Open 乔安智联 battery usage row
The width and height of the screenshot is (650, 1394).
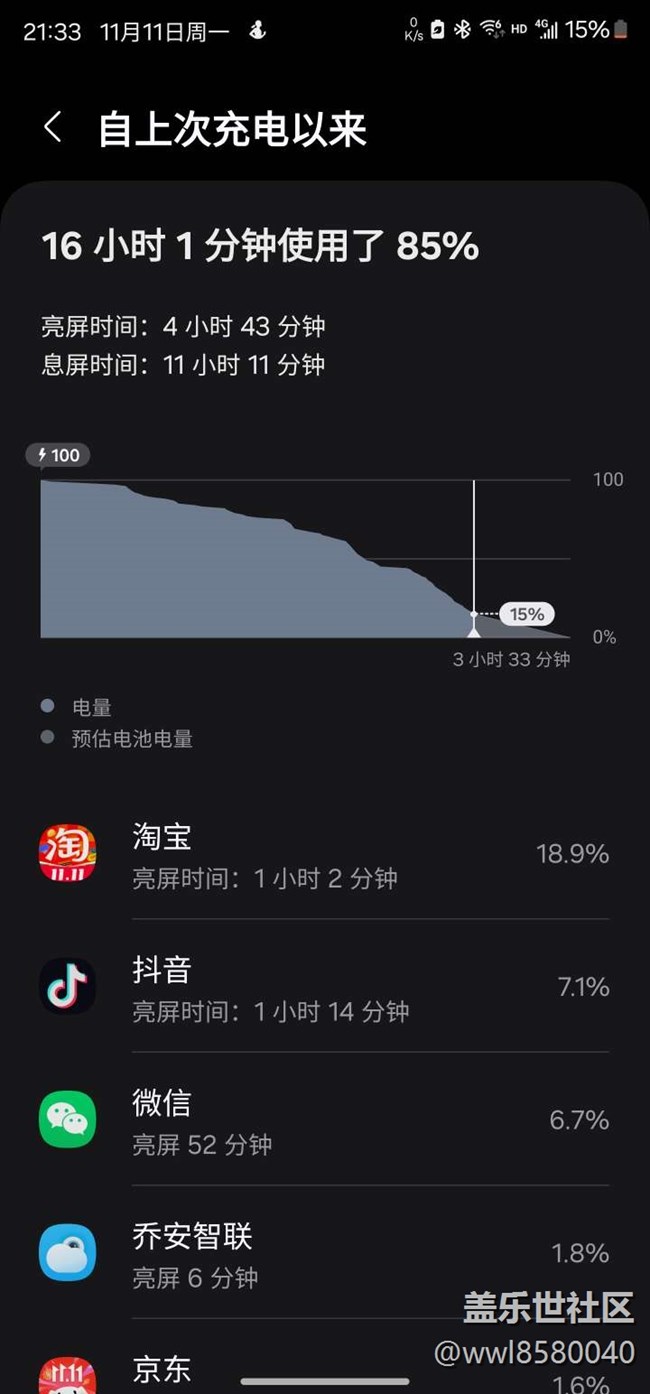(x=325, y=1253)
